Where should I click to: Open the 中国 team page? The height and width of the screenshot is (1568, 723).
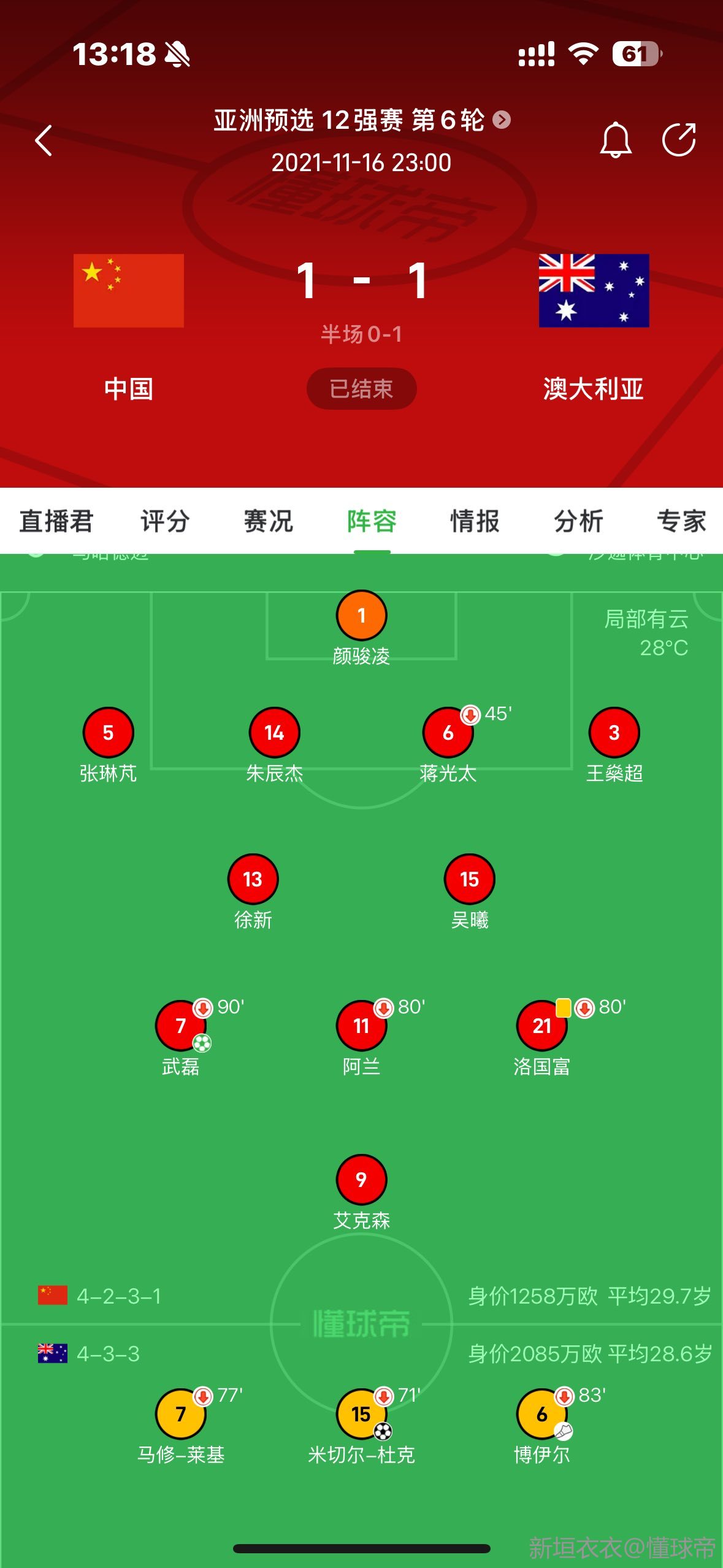pyautogui.click(x=128, y=291)
